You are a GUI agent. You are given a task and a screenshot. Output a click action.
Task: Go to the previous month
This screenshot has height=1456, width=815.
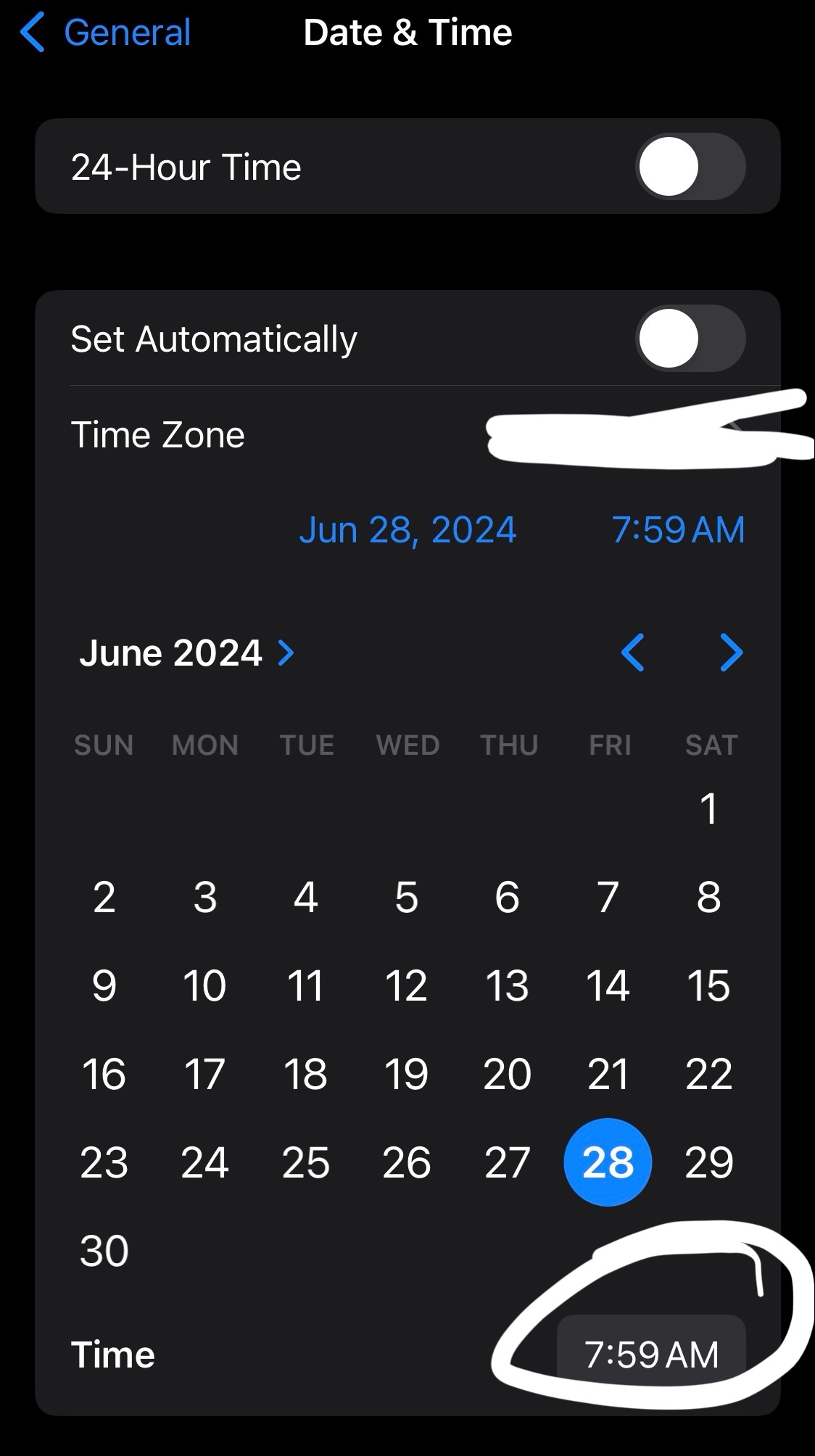click(x=633, y=653)
